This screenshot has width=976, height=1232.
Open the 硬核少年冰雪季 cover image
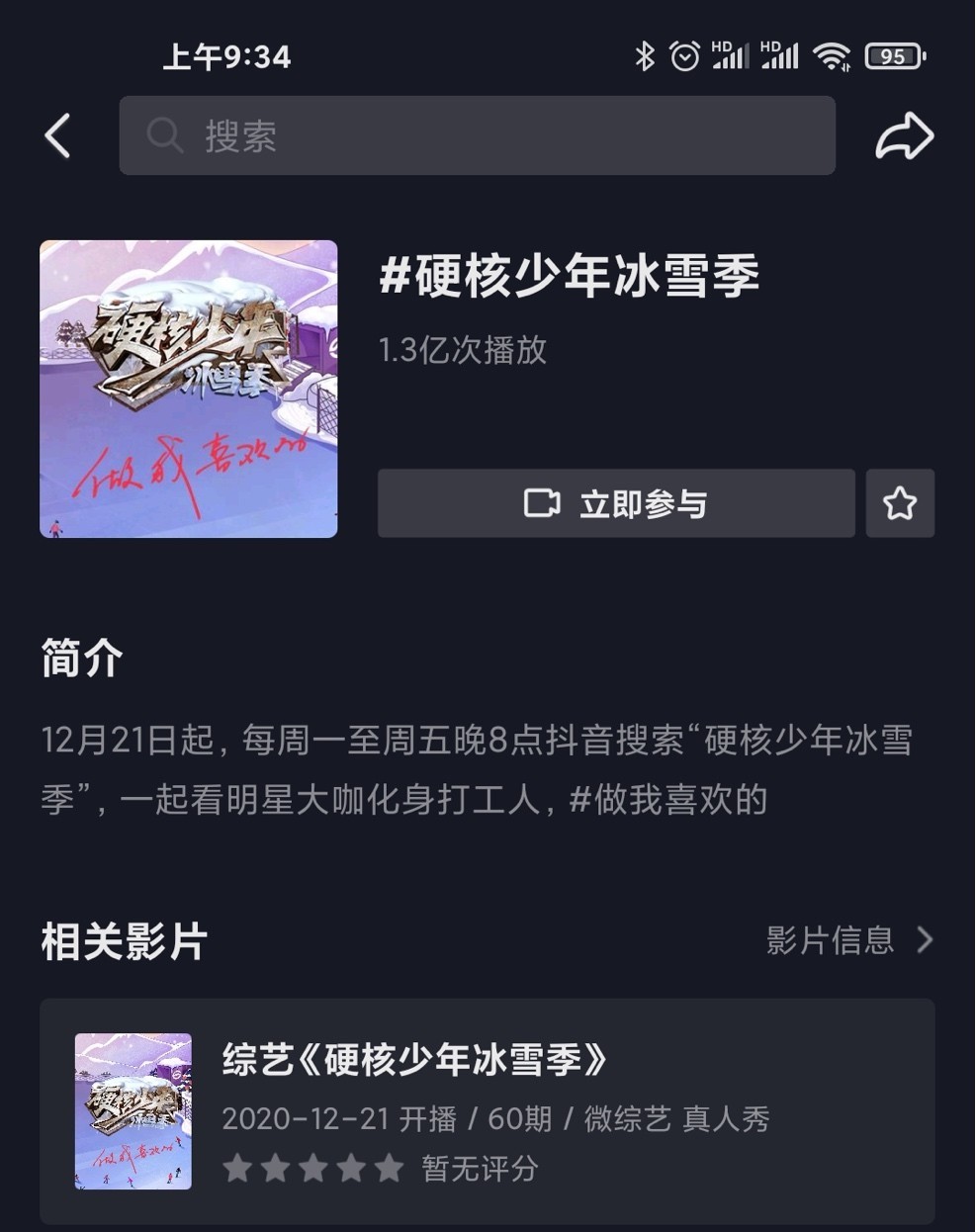188,389
